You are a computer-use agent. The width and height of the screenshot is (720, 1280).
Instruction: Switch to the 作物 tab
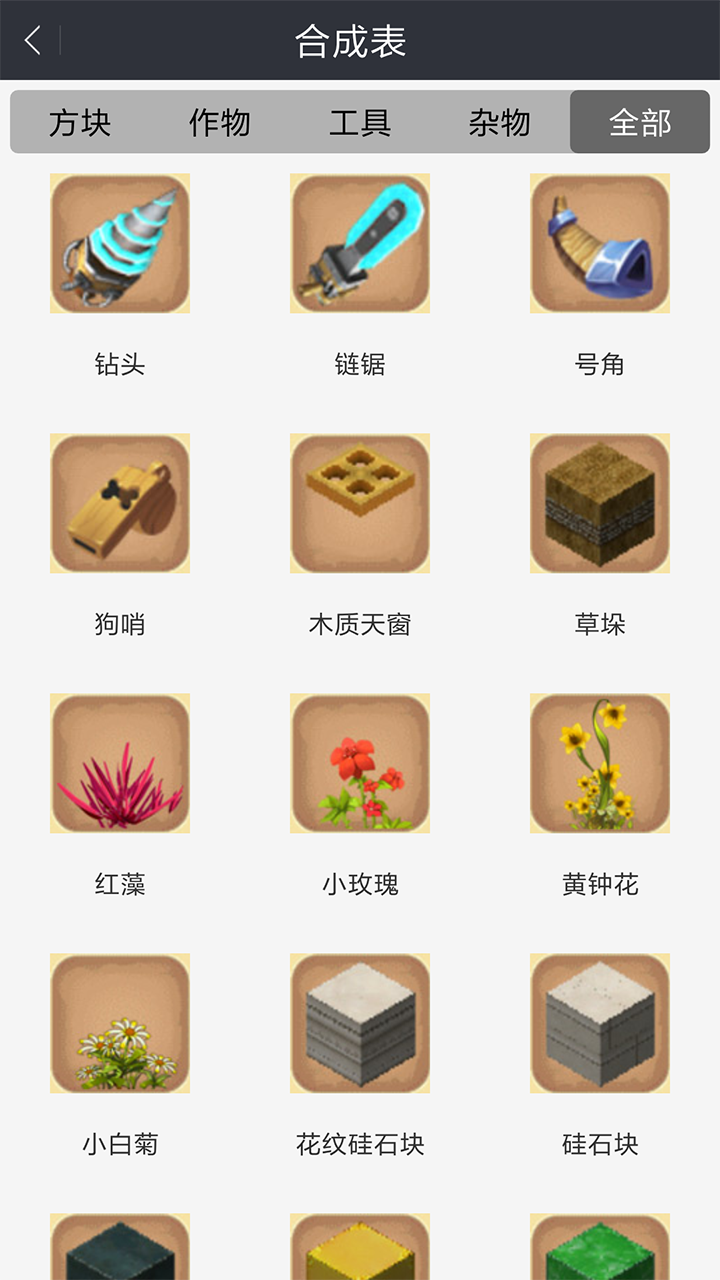[220, 122]
